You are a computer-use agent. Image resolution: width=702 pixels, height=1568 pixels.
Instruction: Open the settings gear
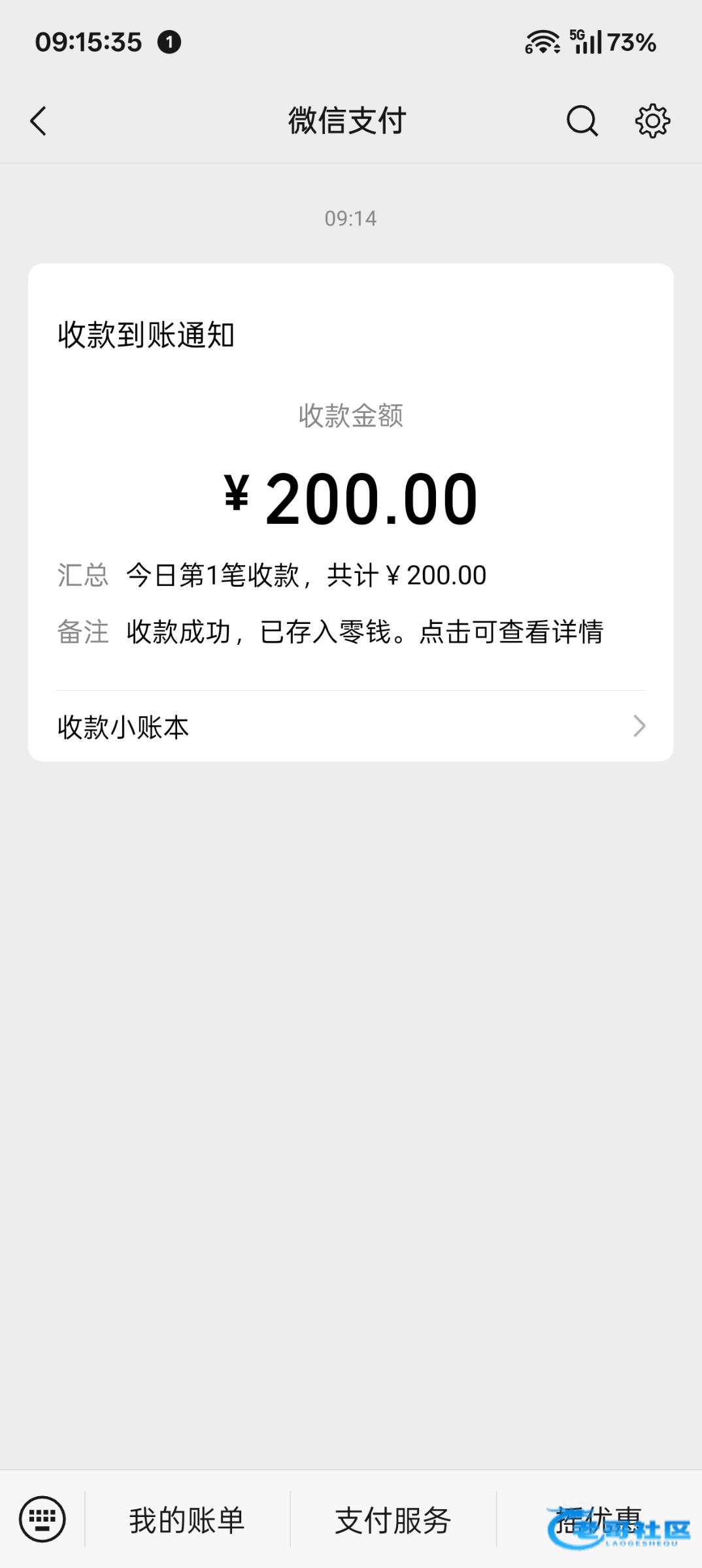652,121
